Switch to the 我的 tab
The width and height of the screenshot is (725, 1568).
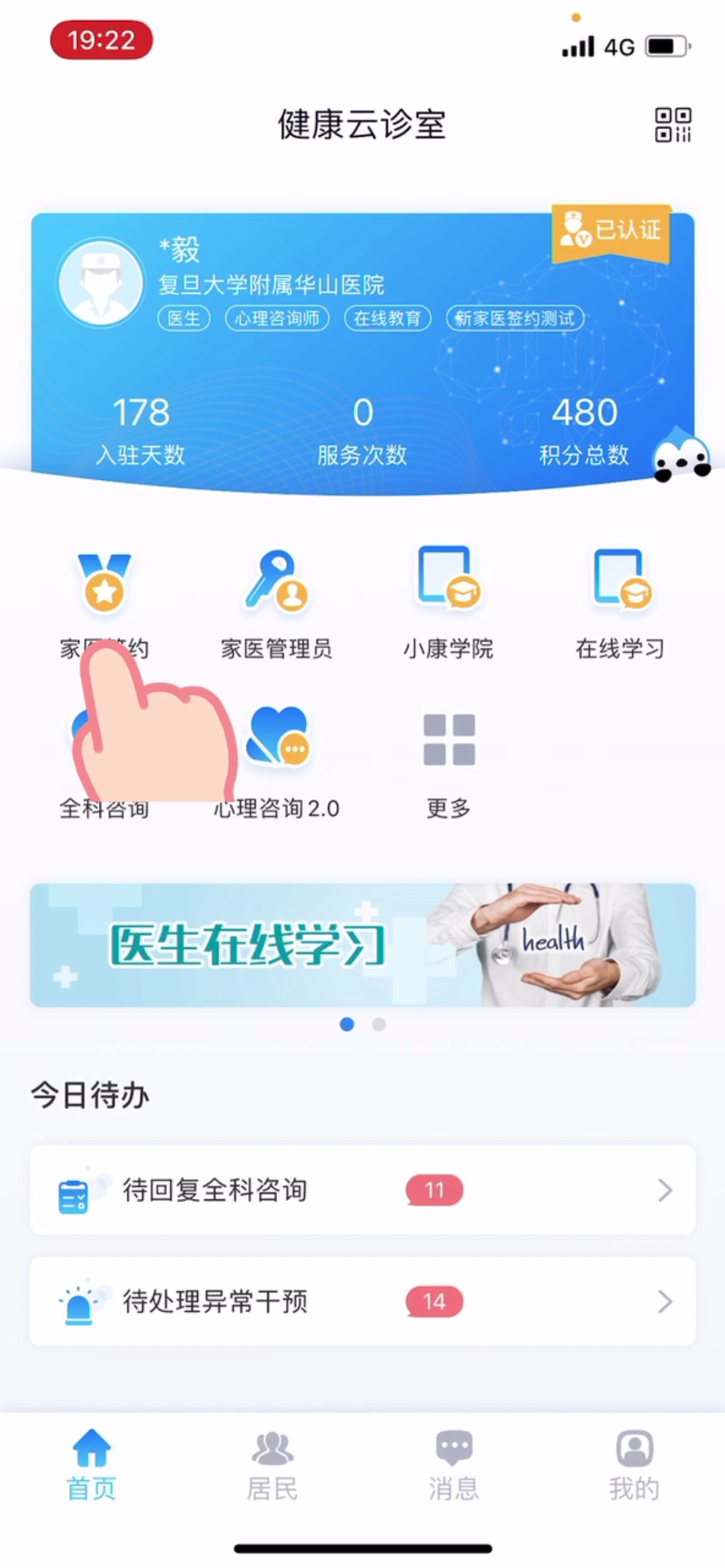[634, 1467]
